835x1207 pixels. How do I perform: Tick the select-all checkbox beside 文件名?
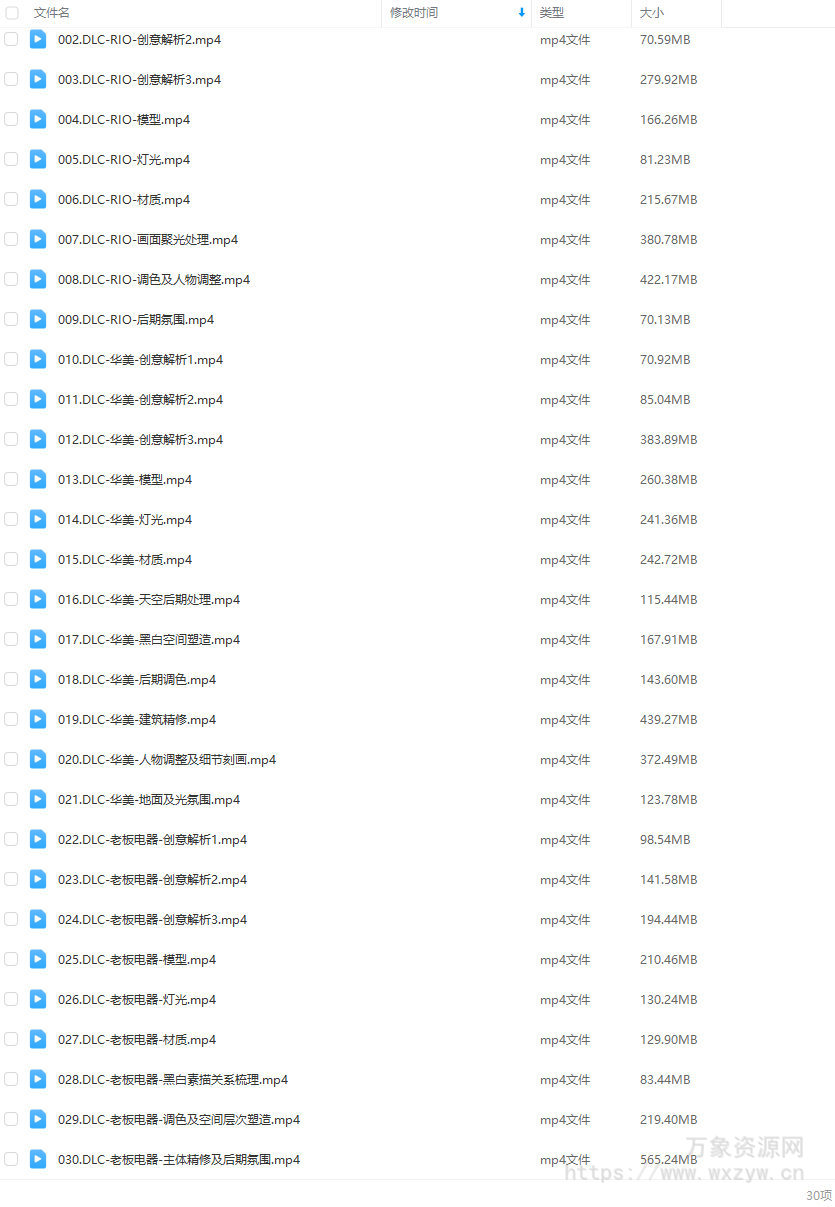coord(11,13)
